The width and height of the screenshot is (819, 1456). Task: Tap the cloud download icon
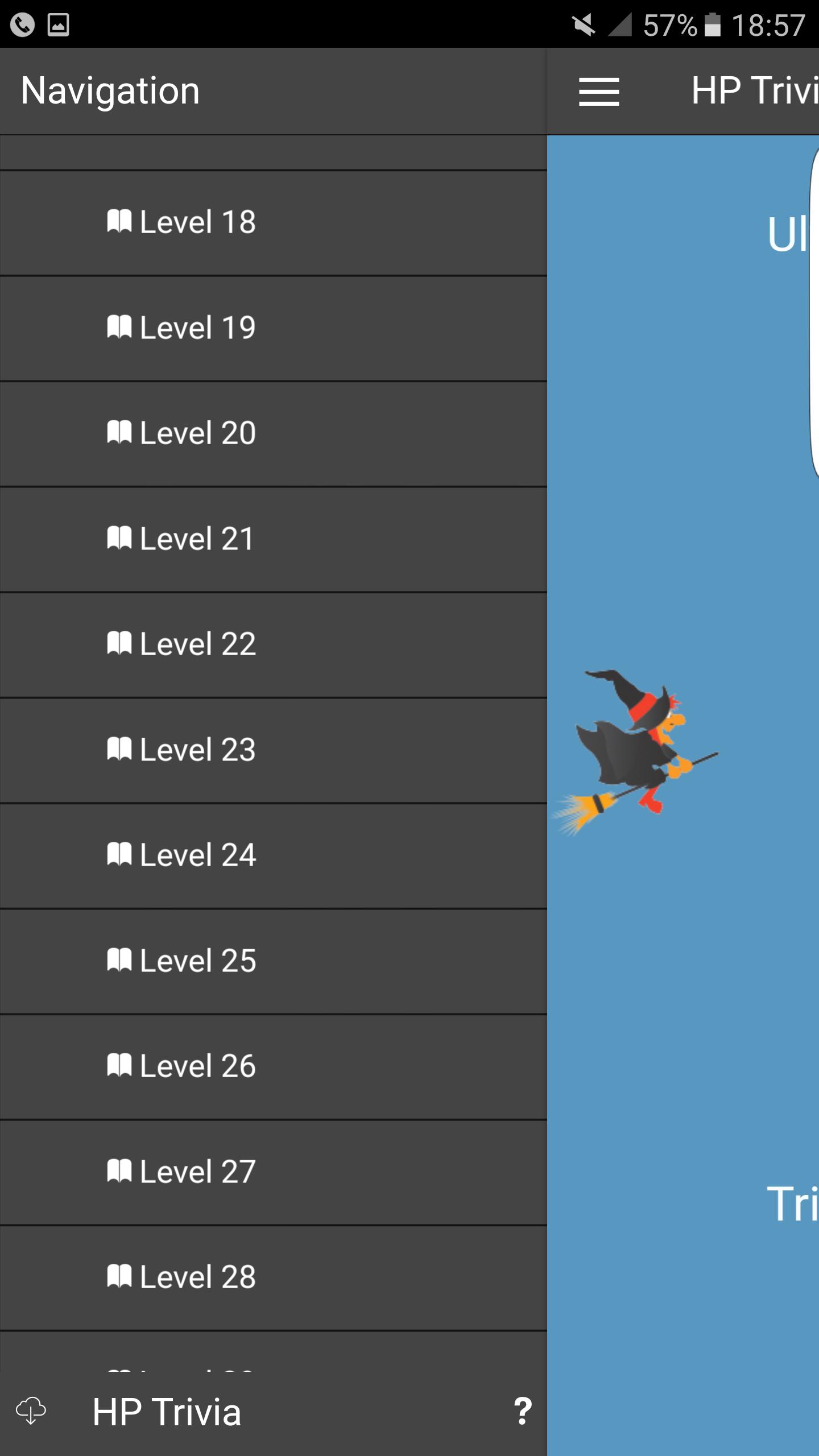pyautogui.click(x=31, y=1411)
